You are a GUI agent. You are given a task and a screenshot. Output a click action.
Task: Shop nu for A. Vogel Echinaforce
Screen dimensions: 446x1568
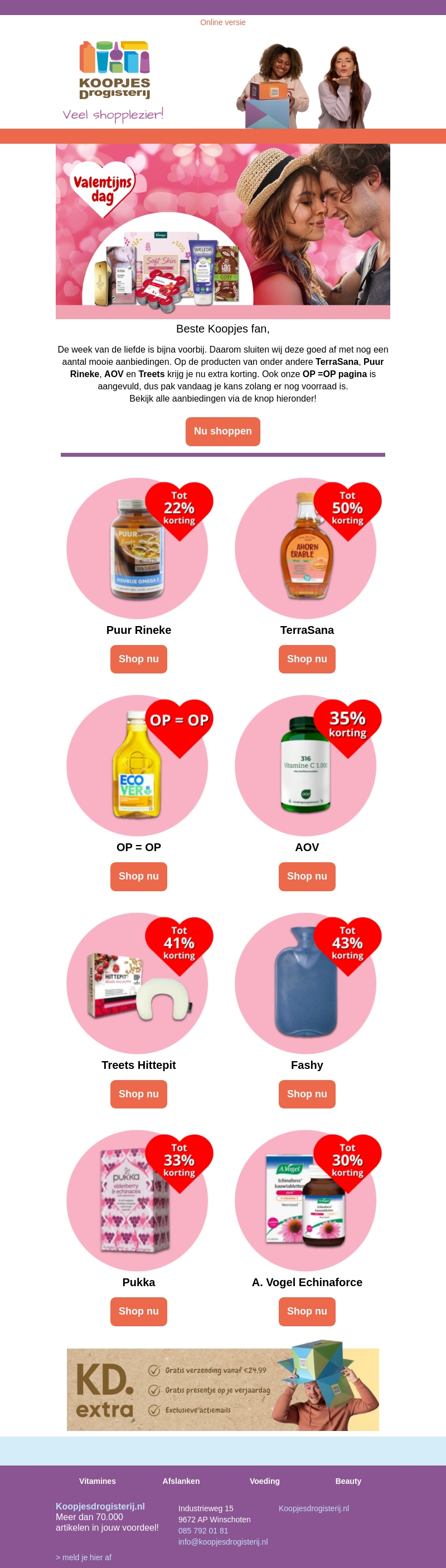(x=307, y=1311)
